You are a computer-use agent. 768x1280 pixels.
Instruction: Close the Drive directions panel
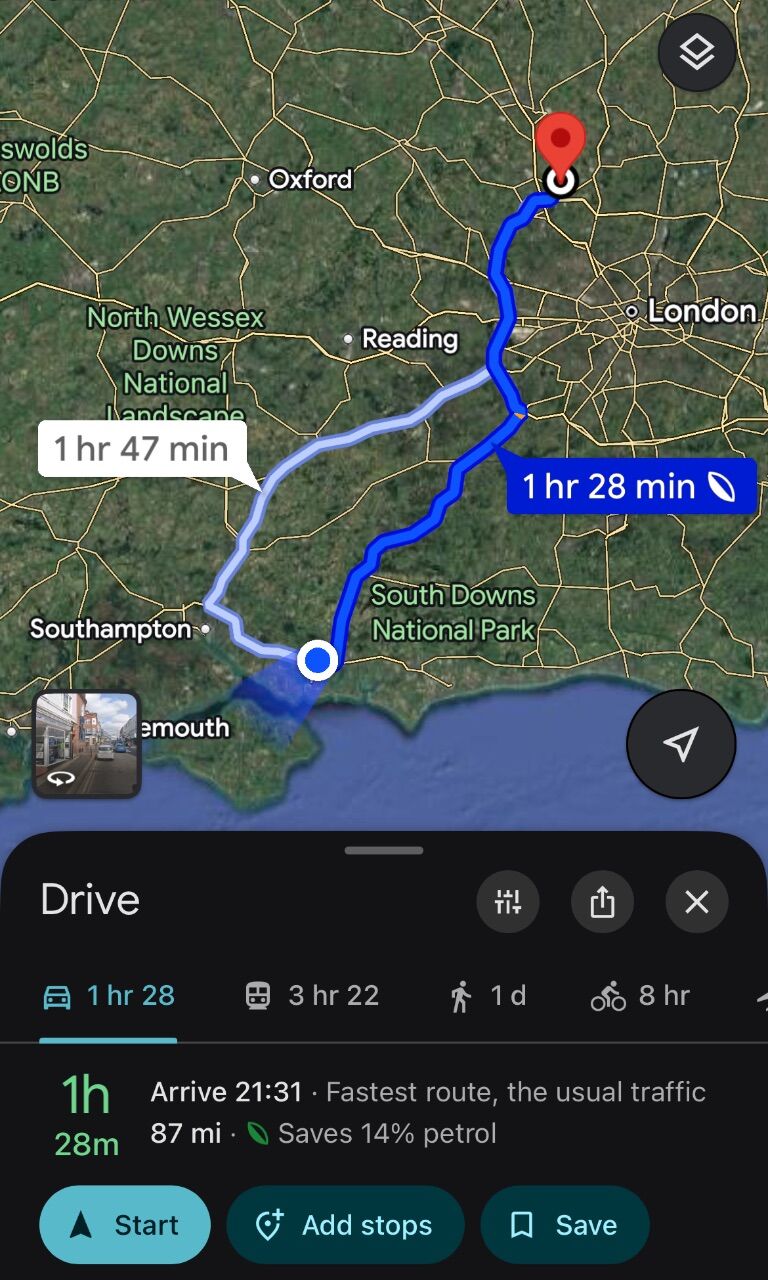tap(697, 902)
